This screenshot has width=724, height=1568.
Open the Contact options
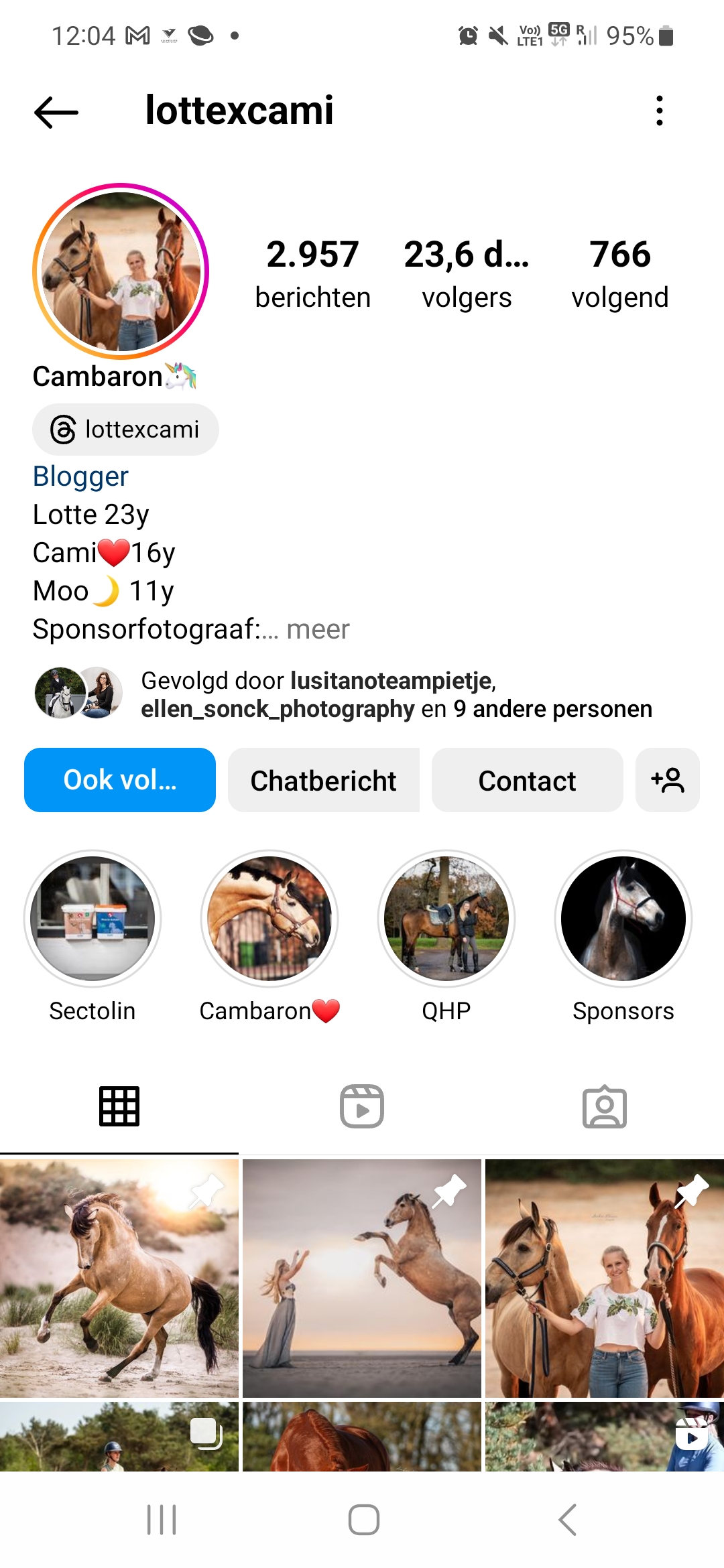[x=527, y=780]
